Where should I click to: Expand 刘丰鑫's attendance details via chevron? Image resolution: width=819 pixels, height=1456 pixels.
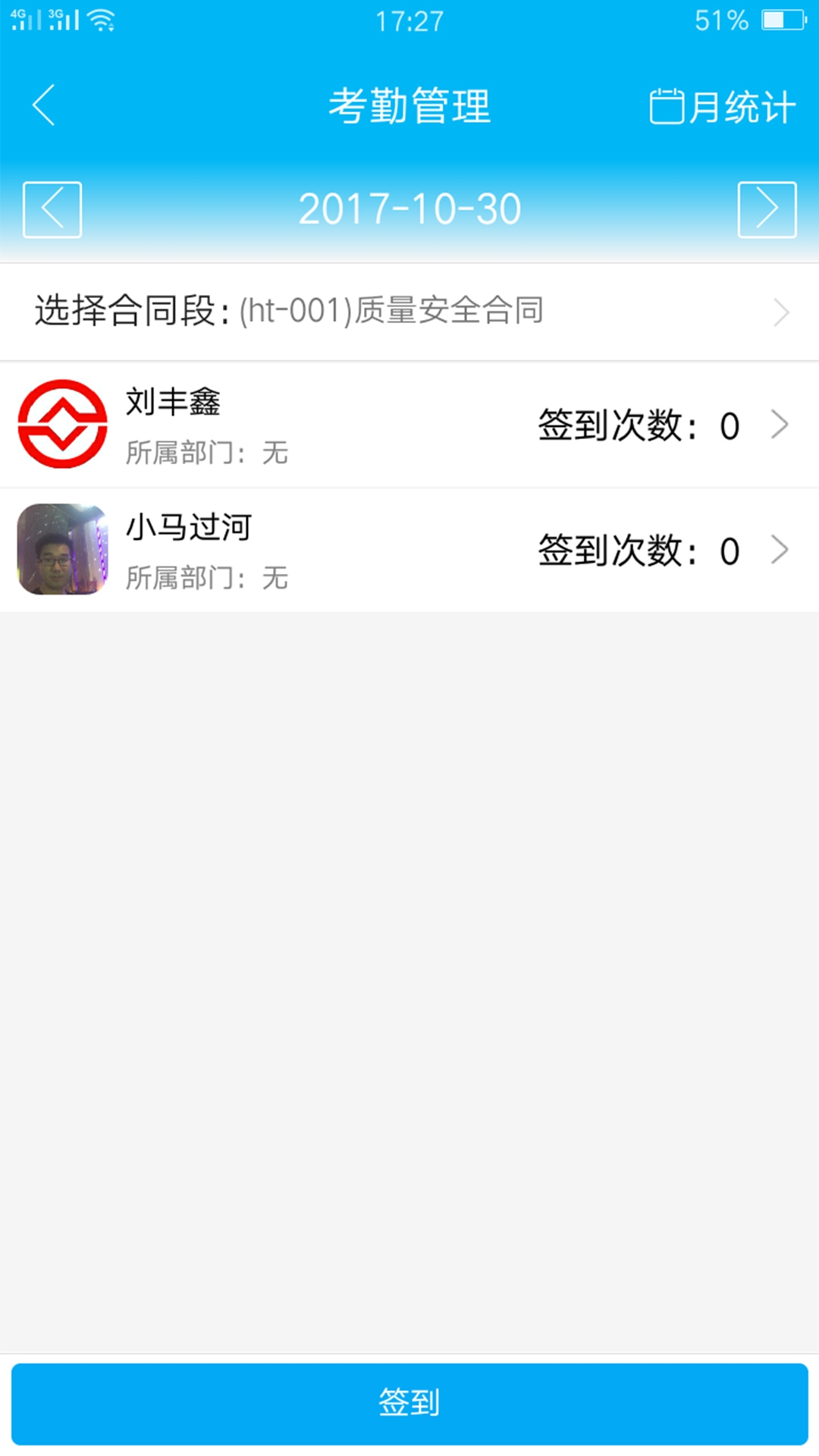click(780, 425)
